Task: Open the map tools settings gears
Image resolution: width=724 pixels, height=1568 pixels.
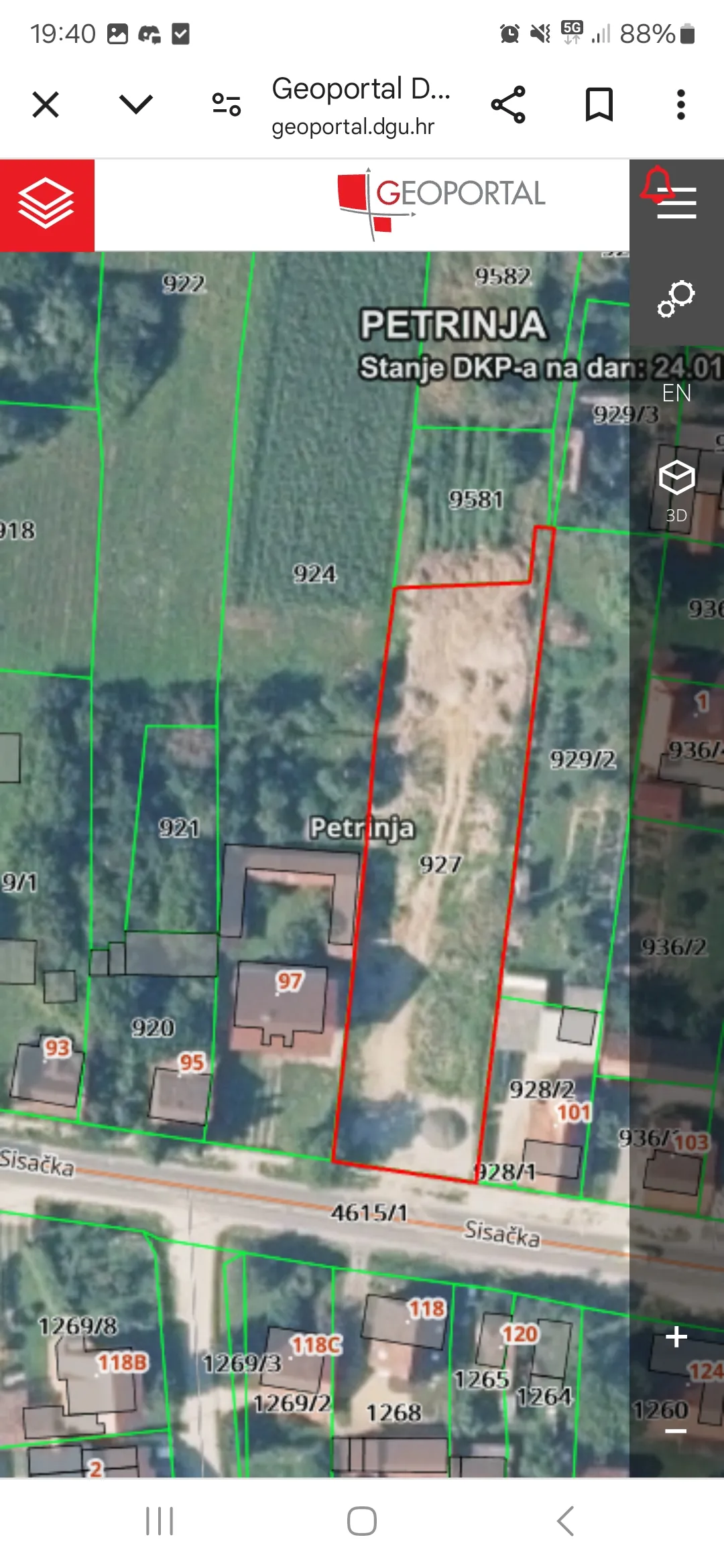Action: 676,299
